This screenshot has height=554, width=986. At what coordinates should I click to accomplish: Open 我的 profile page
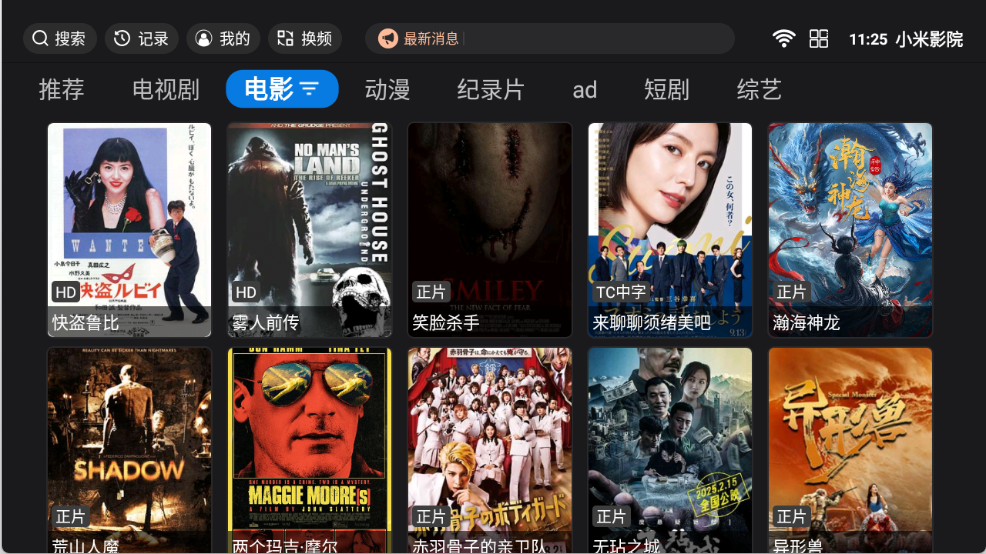pos(223,39)
